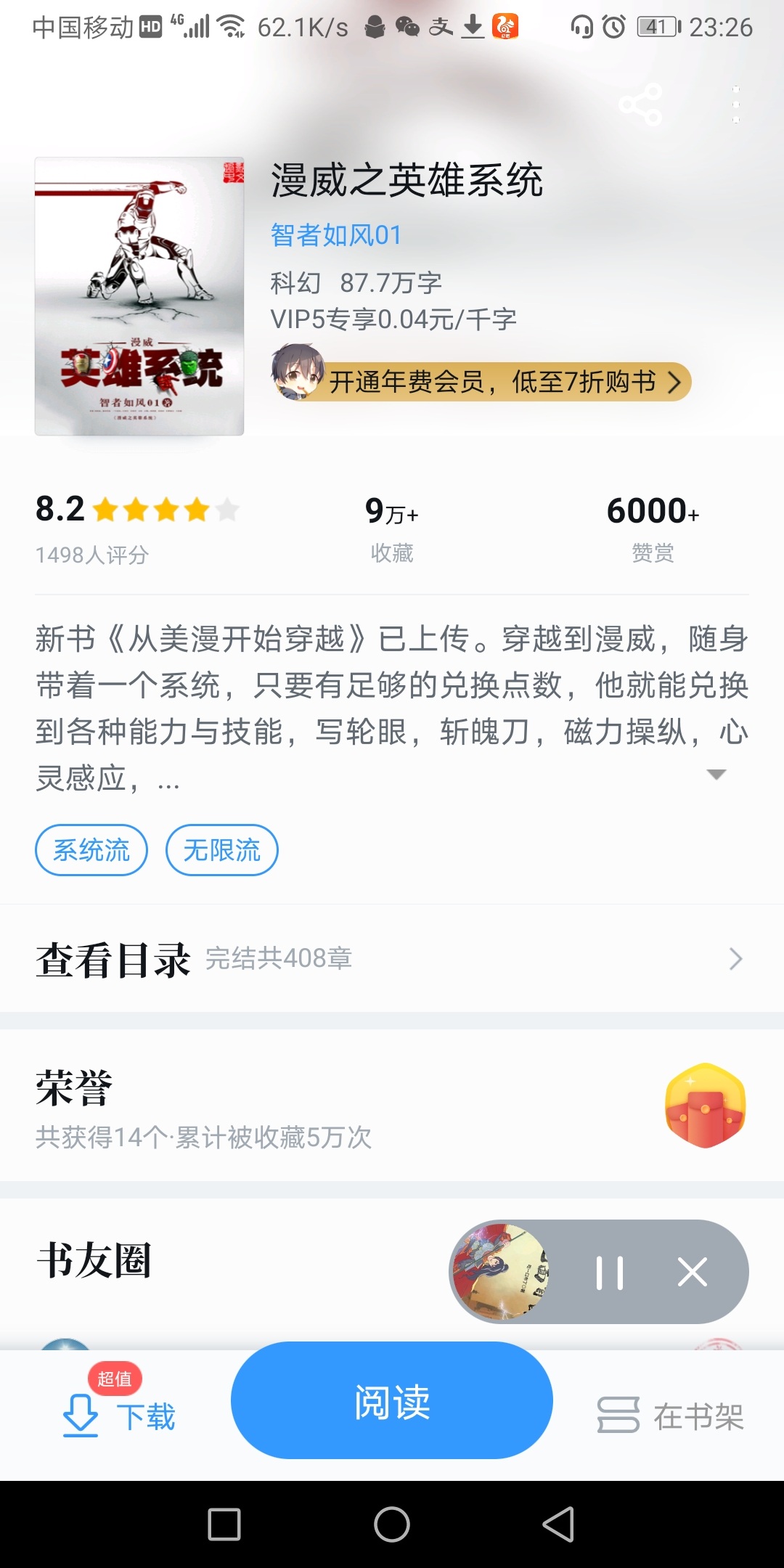Open the overflow menu
The image size is (784, 1568).
(x=736, y=105)
